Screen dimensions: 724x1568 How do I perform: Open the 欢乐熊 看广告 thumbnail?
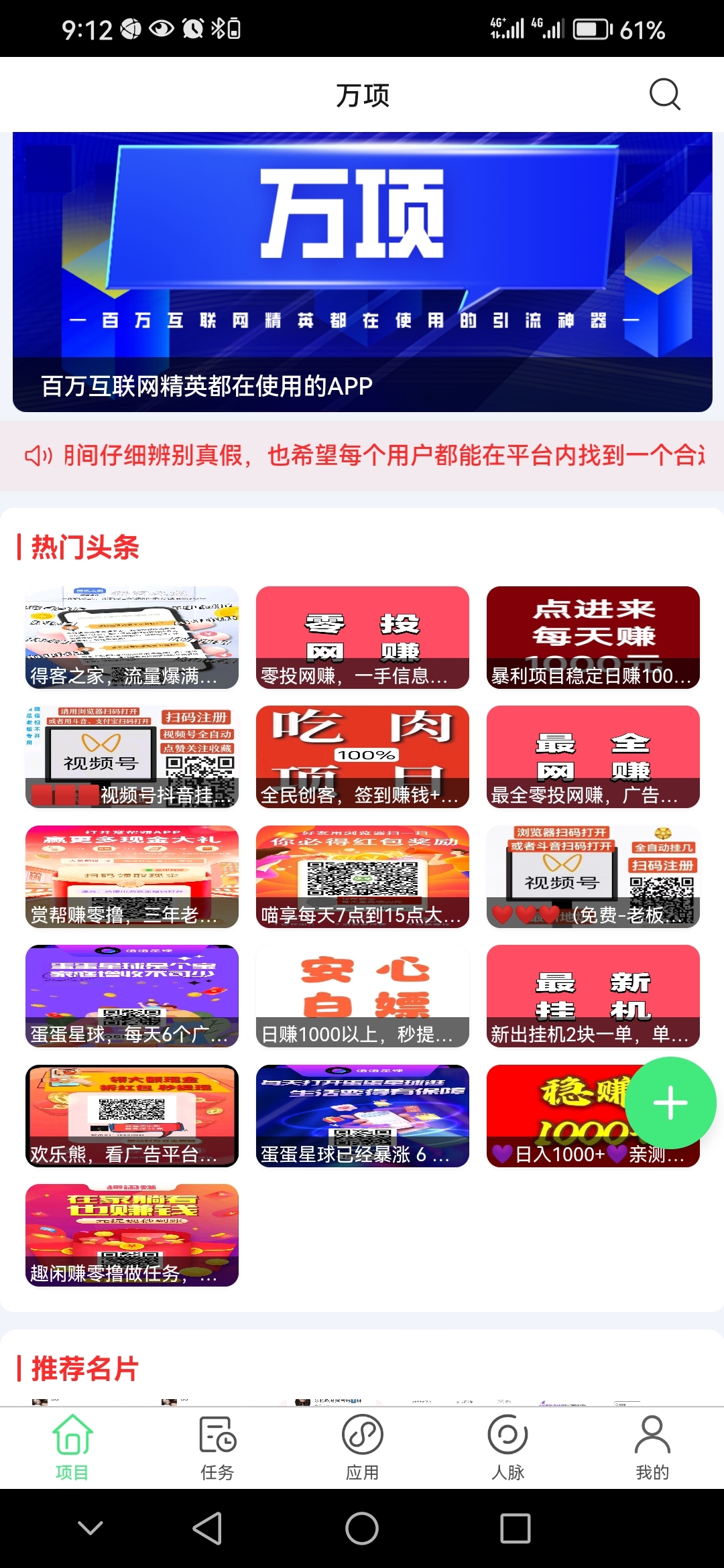[131, 1116]
